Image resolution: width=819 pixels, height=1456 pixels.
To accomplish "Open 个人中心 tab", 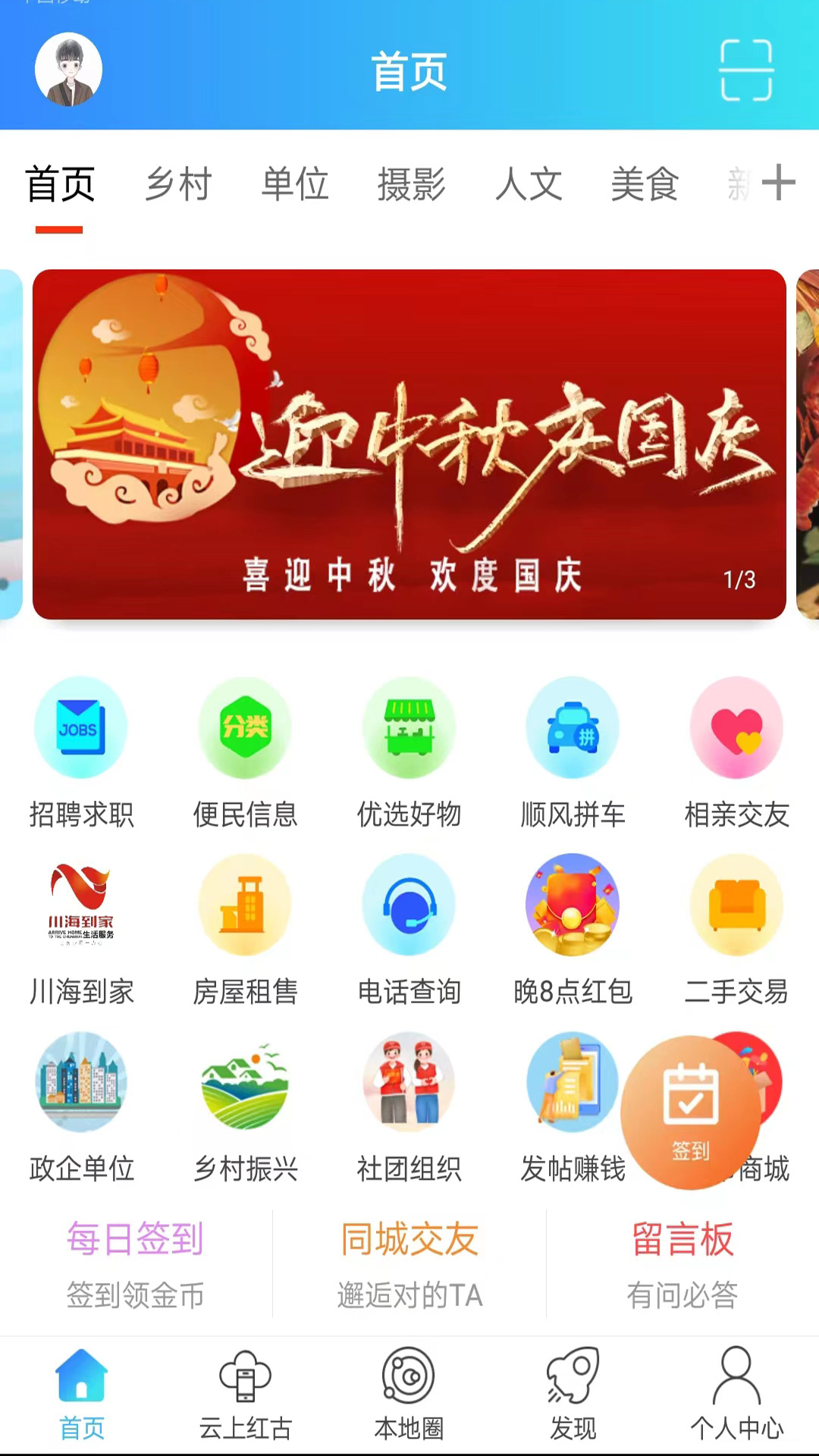I will click(x=736, y=1395).
